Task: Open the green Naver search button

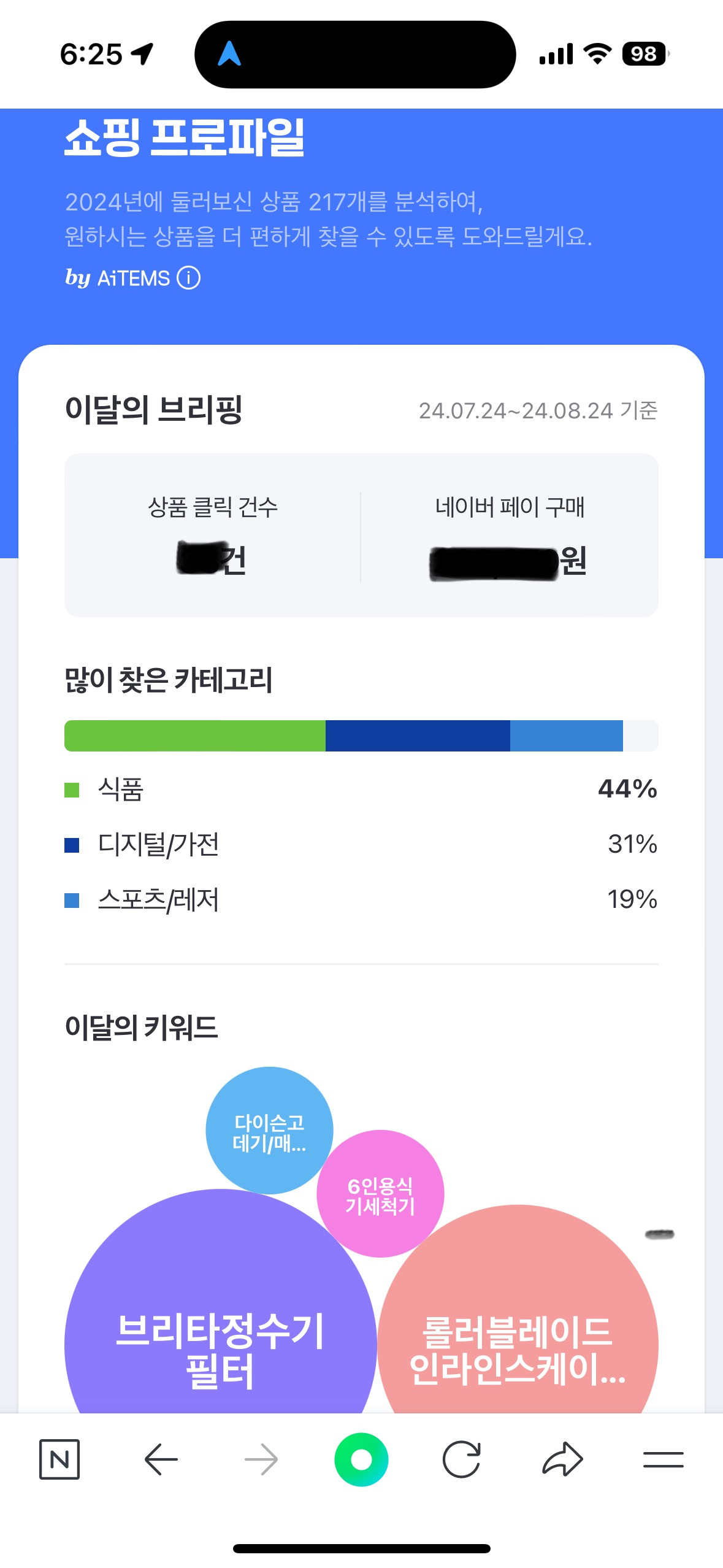Action: click(x=361, y=1459)
